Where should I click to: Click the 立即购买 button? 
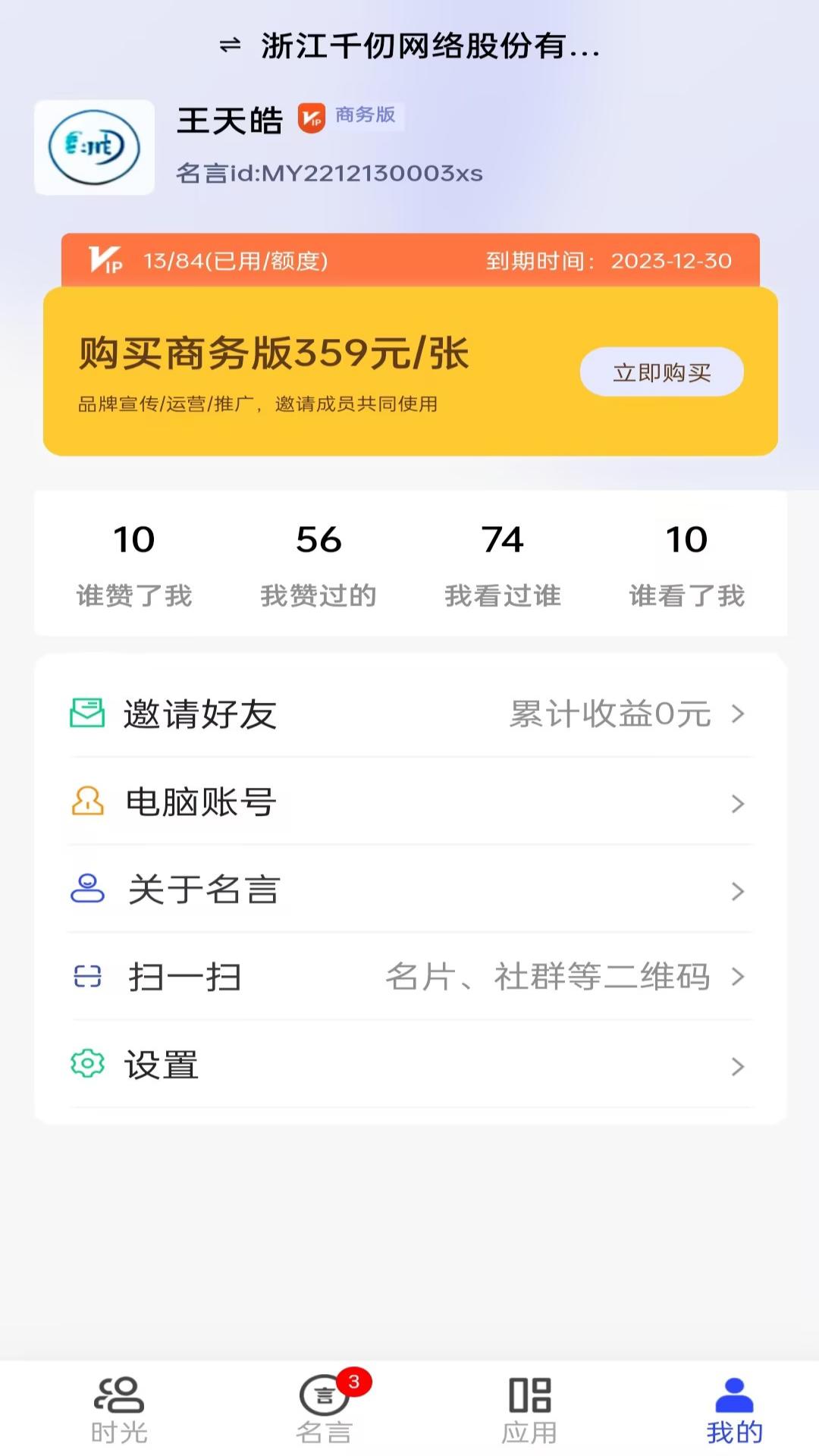[x=661, y=372]
